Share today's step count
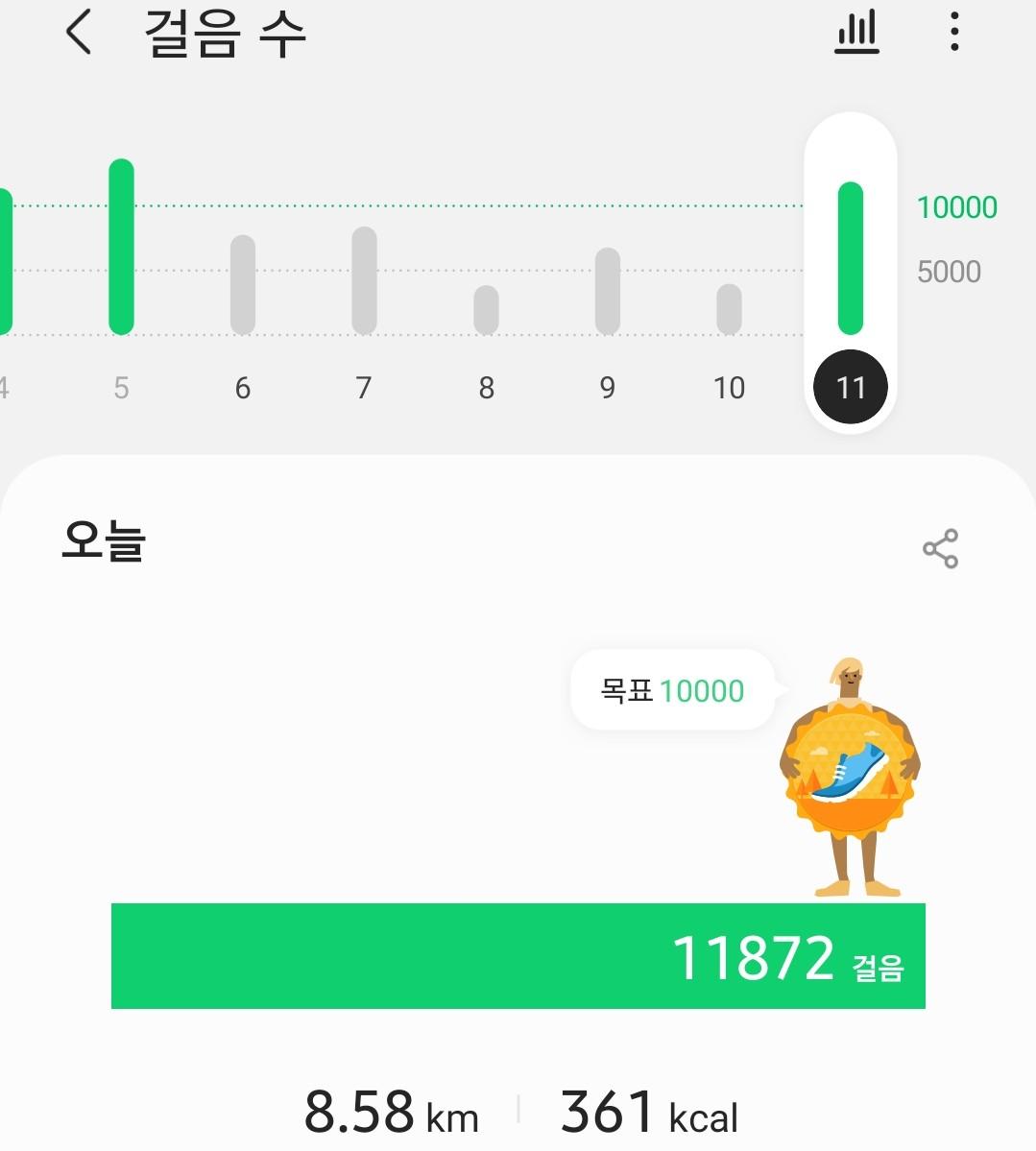The image size is (1036, 1151). [940, 548]
